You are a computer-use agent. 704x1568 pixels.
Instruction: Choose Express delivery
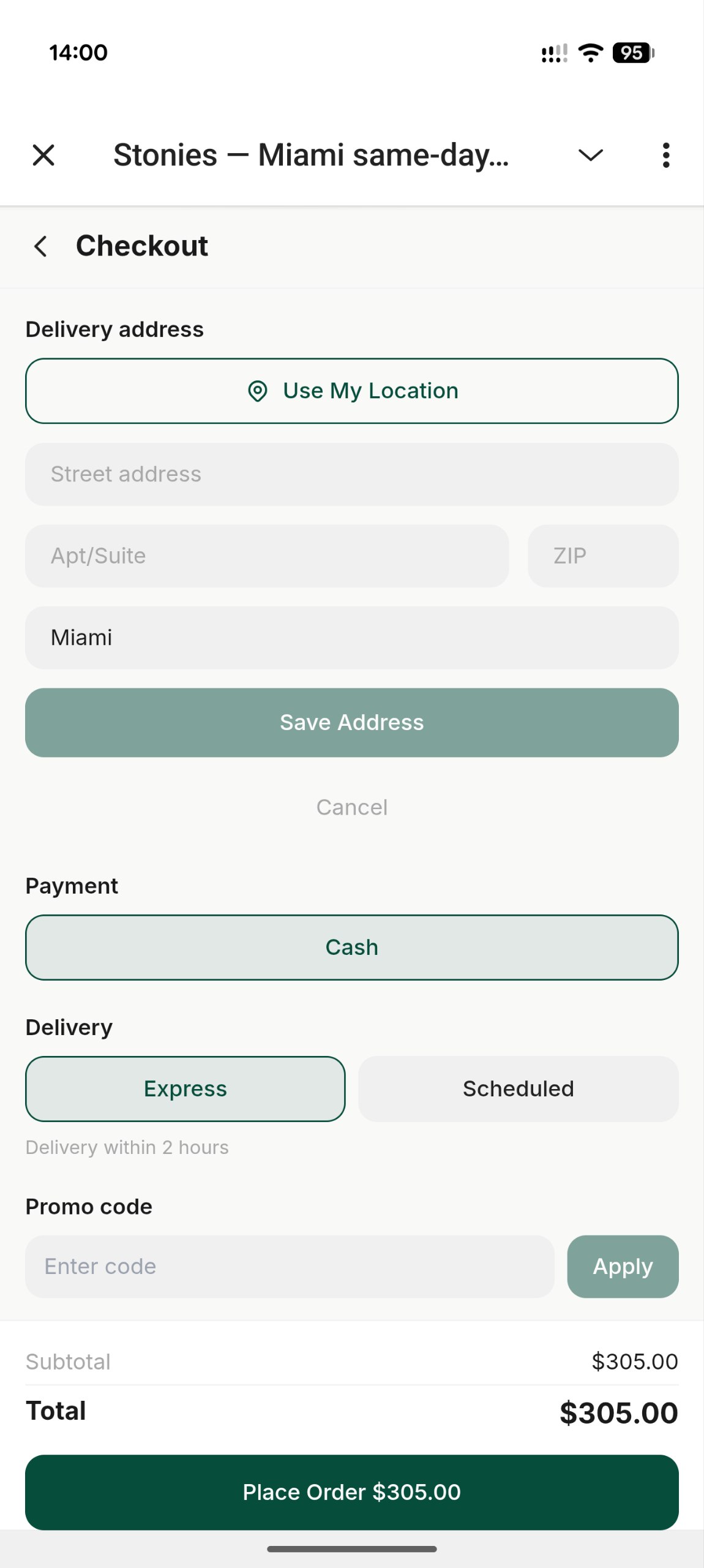pos(185,1088)
